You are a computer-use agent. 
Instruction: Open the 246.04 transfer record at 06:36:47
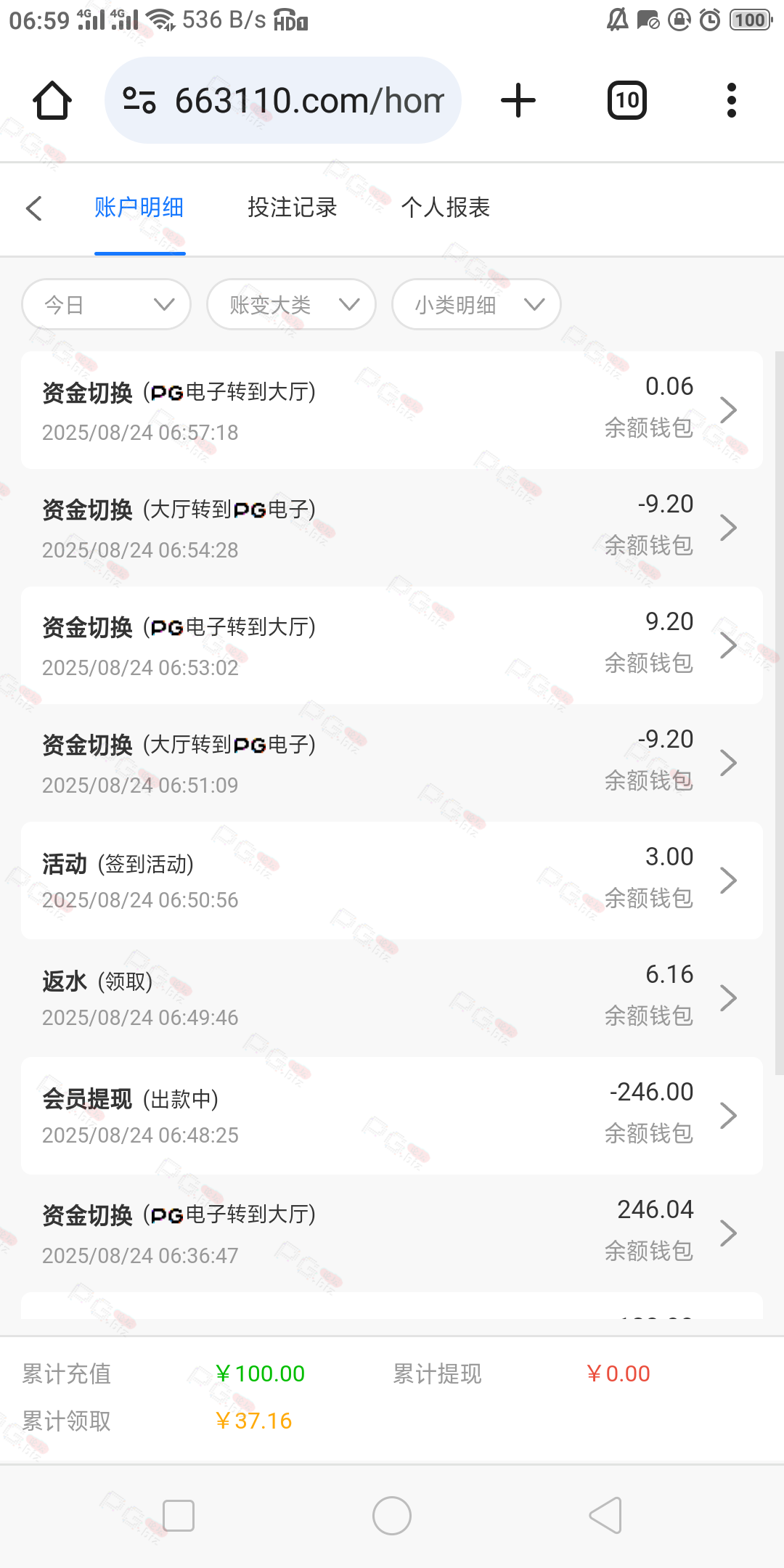(392, 1233)
